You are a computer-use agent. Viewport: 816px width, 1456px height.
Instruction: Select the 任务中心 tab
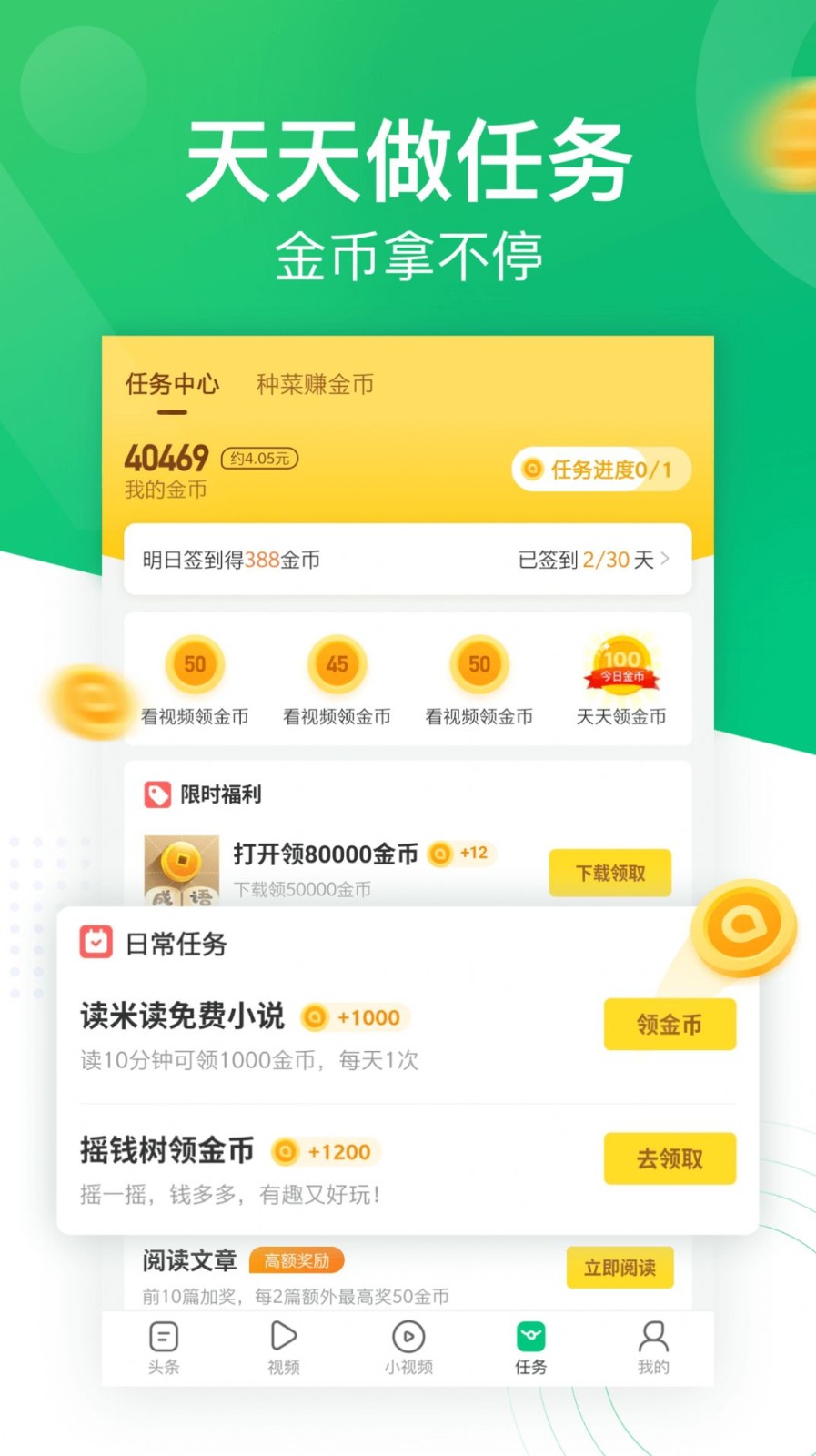point(171,384)
